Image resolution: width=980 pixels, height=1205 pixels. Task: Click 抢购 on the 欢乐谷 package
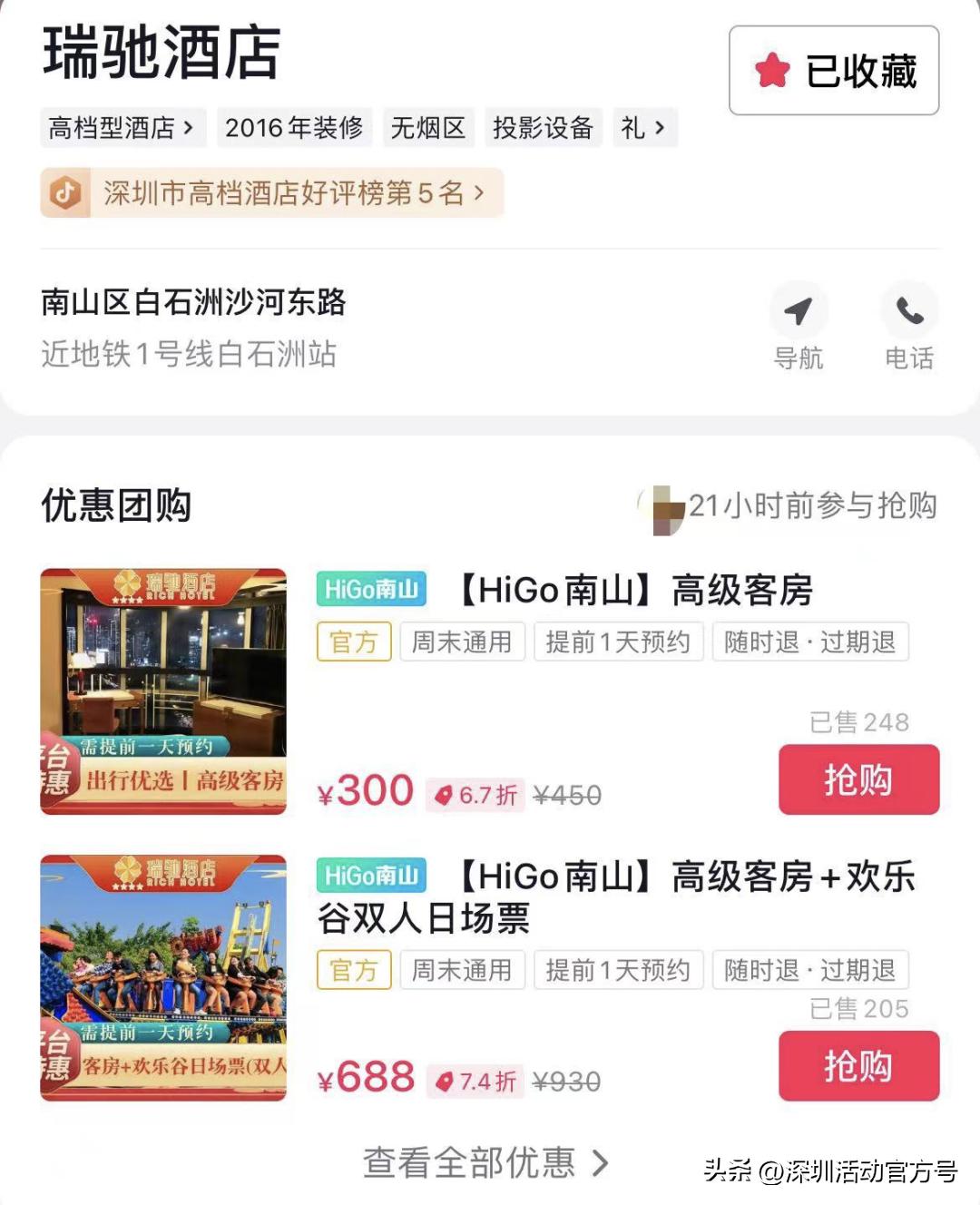point(857,1066)
